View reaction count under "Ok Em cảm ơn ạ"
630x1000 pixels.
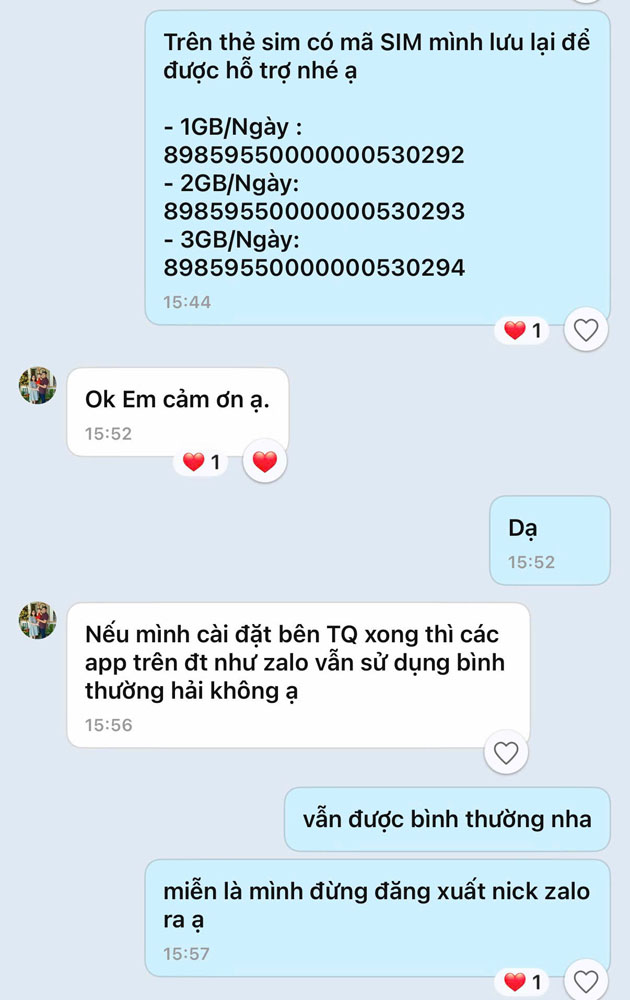pos(201,462)
